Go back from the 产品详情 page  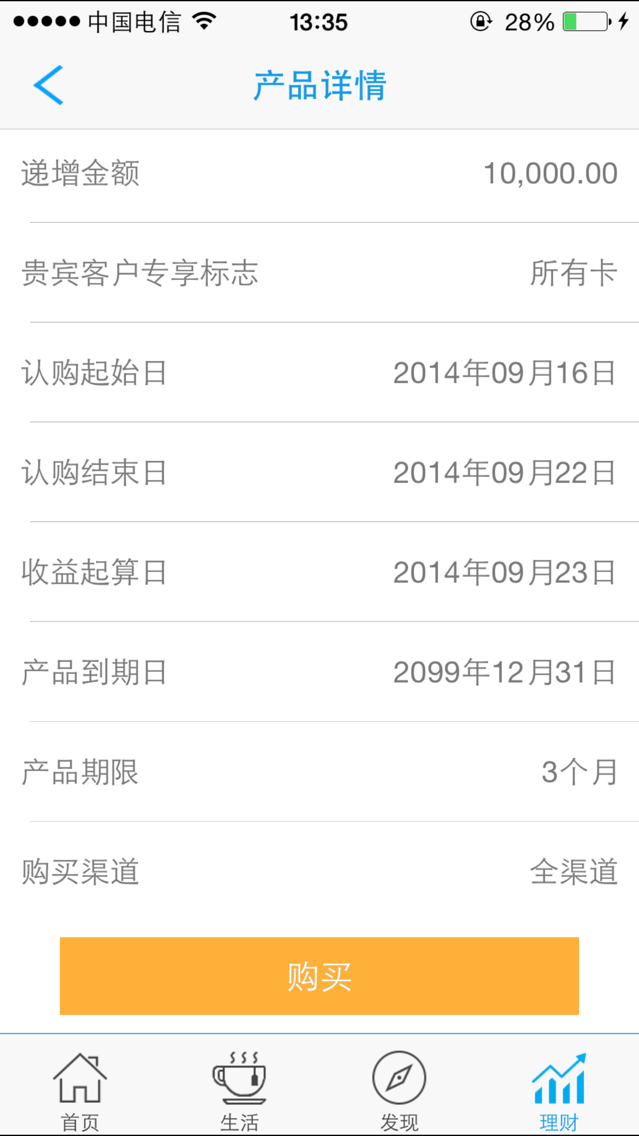(x=48, y=85)
